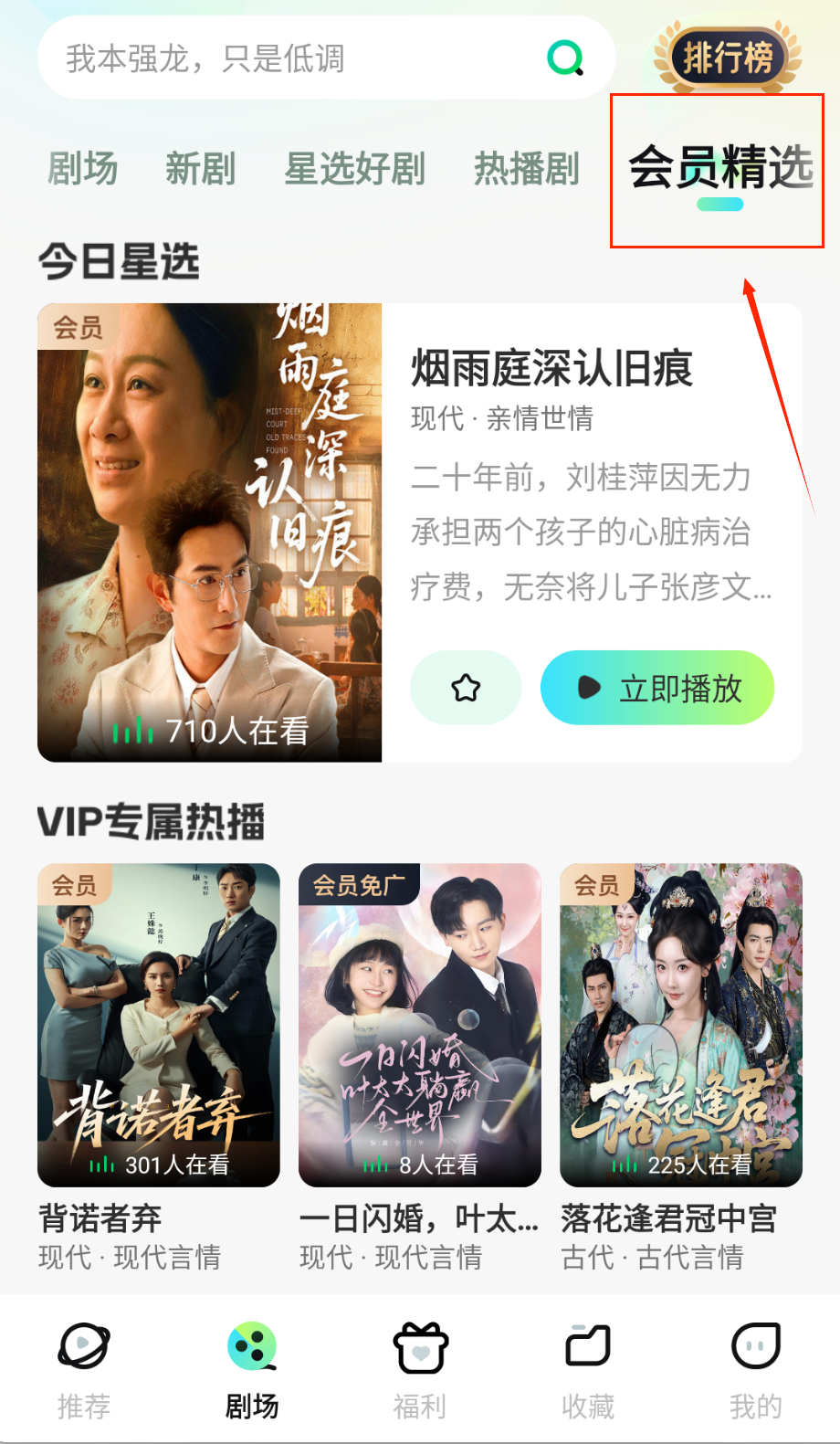The height and width of the screenshot is (1444, 840).
Task: Open the drama 落花逢君冠中宫
Action: pos(680,1025)
